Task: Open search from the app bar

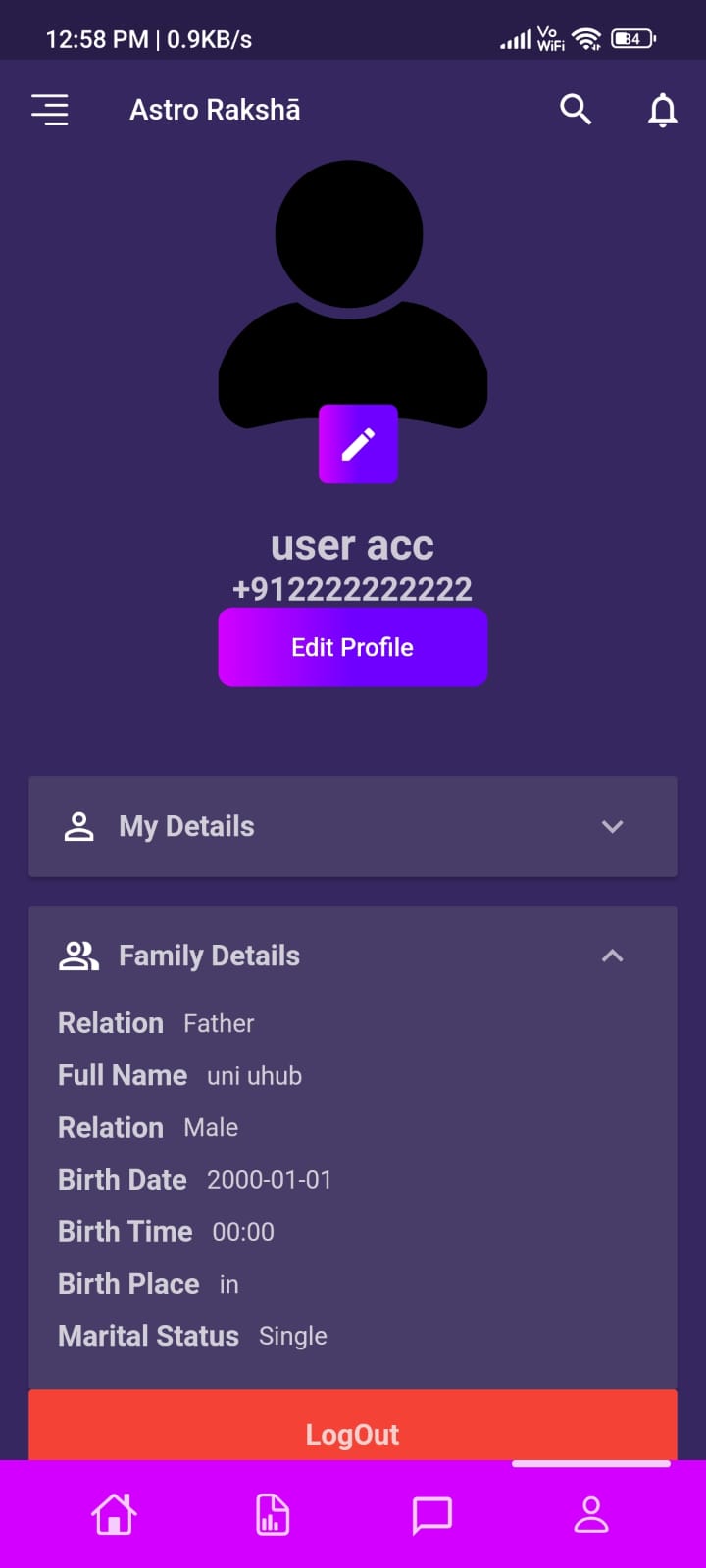Action: 576,110
